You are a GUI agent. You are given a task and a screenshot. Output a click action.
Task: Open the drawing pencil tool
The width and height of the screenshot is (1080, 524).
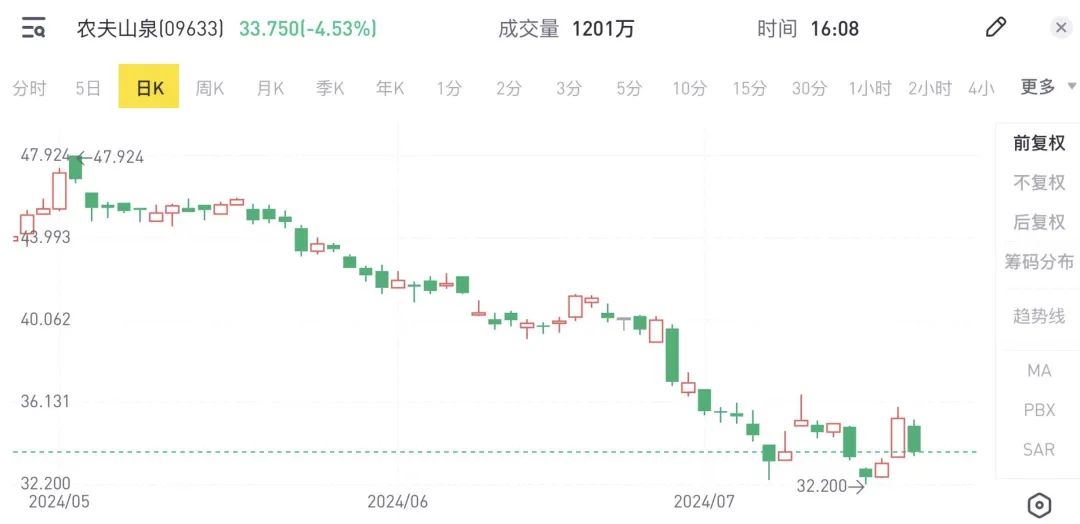click(996, 28)
